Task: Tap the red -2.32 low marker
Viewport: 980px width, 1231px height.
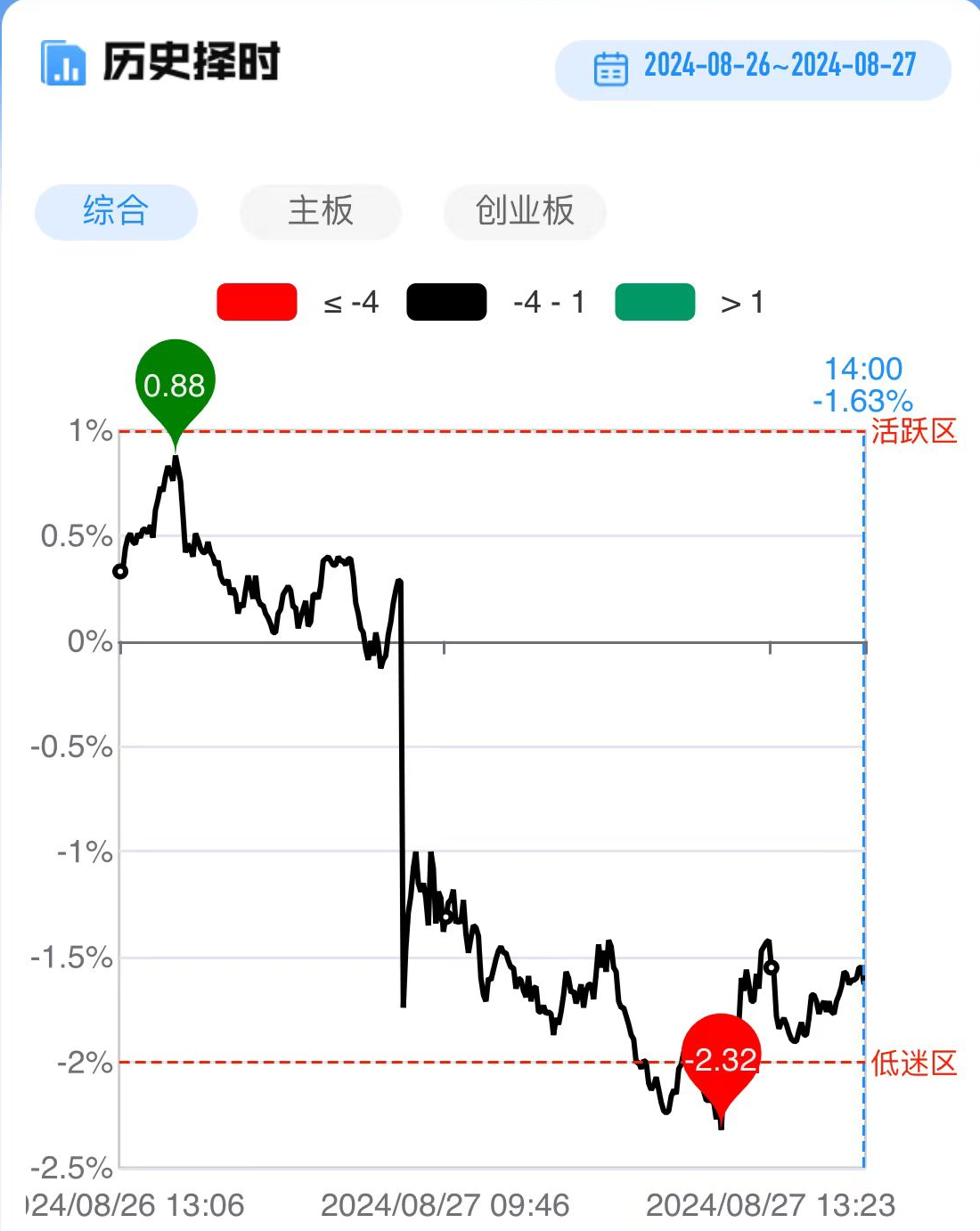Action: (721, 1058)
